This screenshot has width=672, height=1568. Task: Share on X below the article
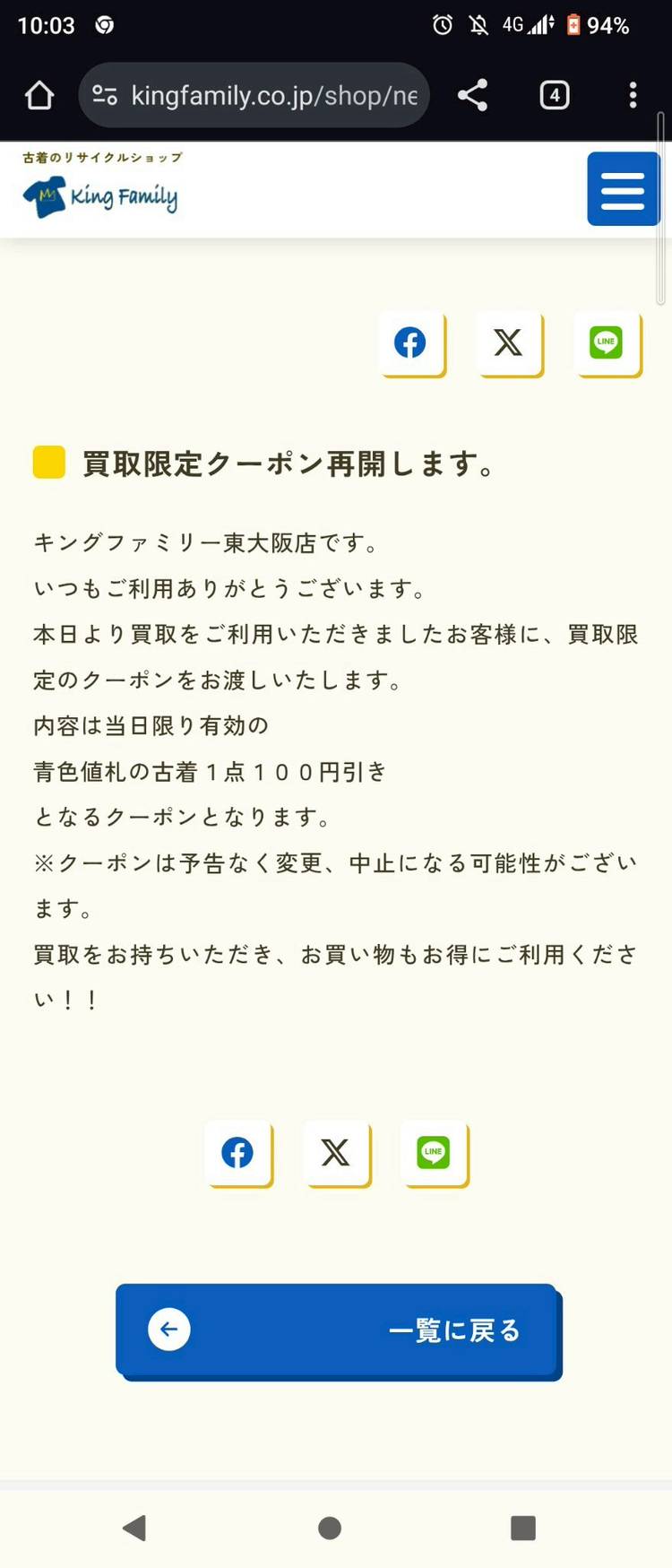336,1153
